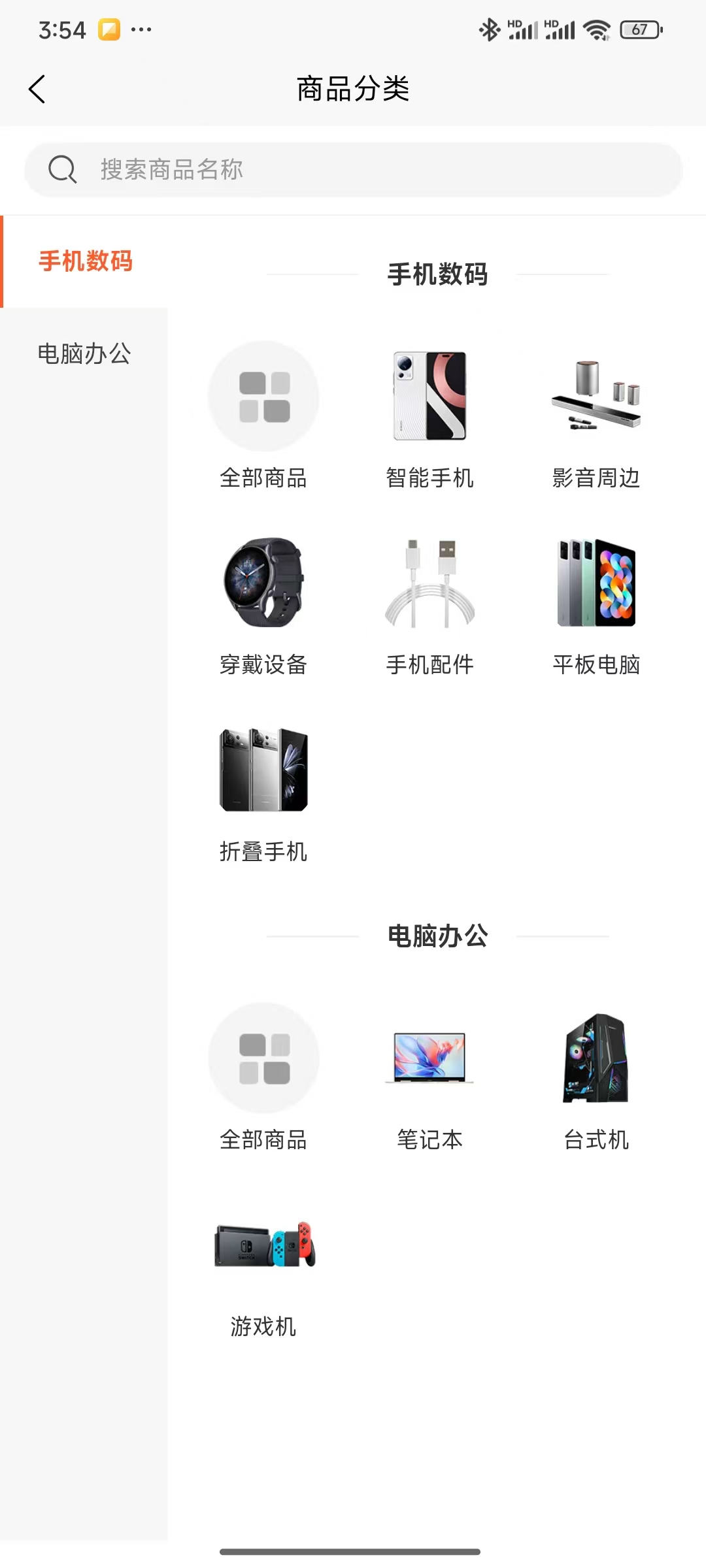Open 全部商品 under 手机数码 section
The image size is (706, 1568).
pyautogui.click(x=263, y=397)
